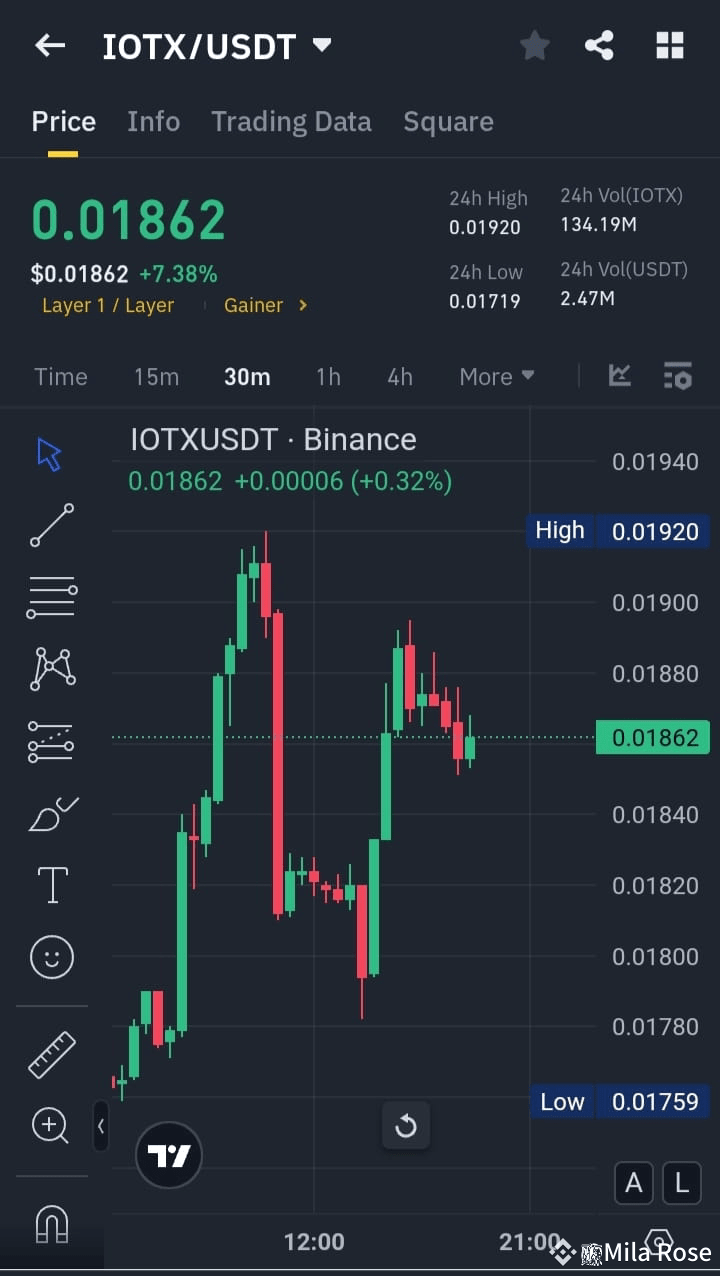
Task: Toggle log scale with the L button
Action: tap(681, 1183)
